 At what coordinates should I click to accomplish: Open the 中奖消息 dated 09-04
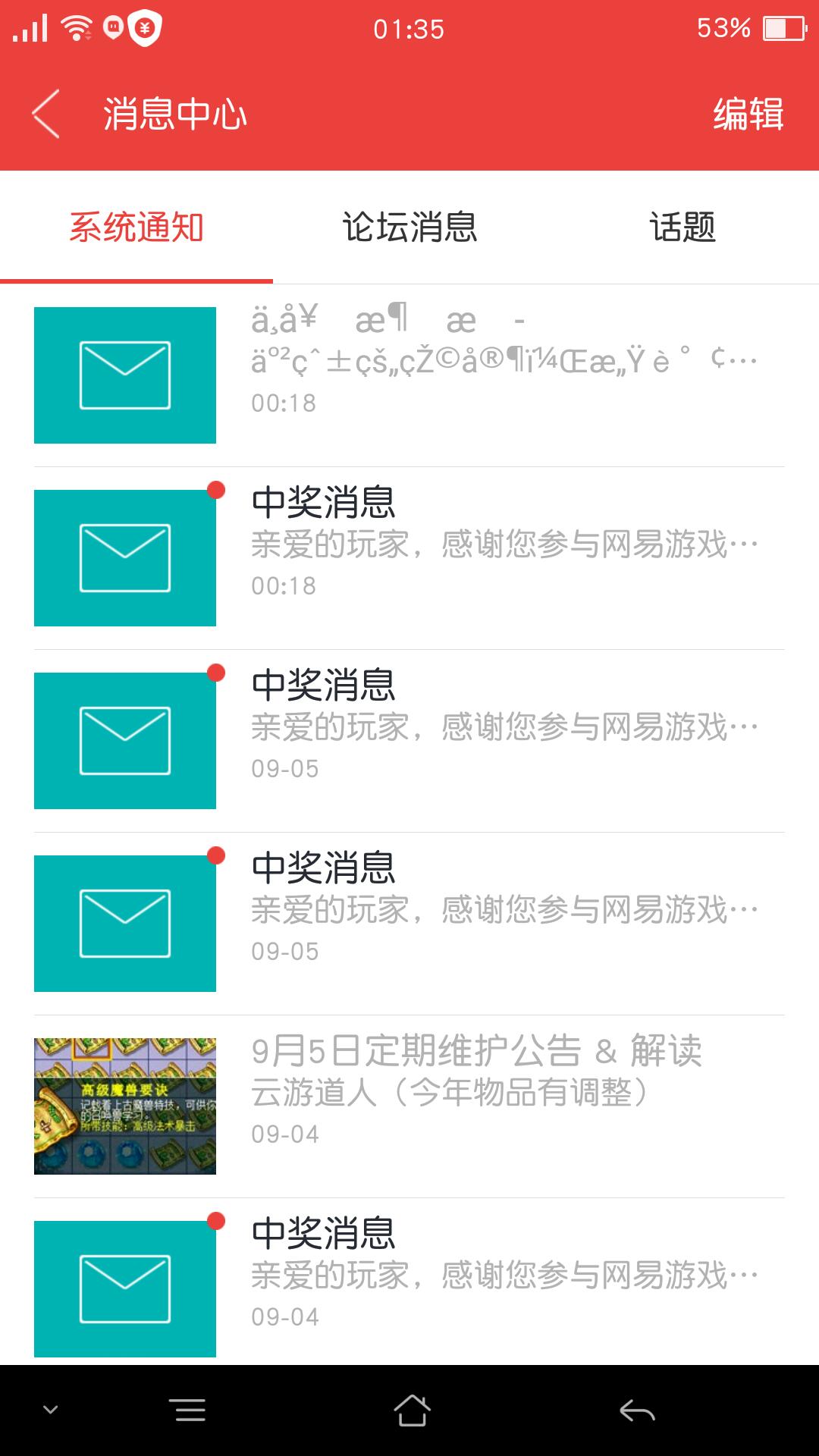(x=409, y=1282)
